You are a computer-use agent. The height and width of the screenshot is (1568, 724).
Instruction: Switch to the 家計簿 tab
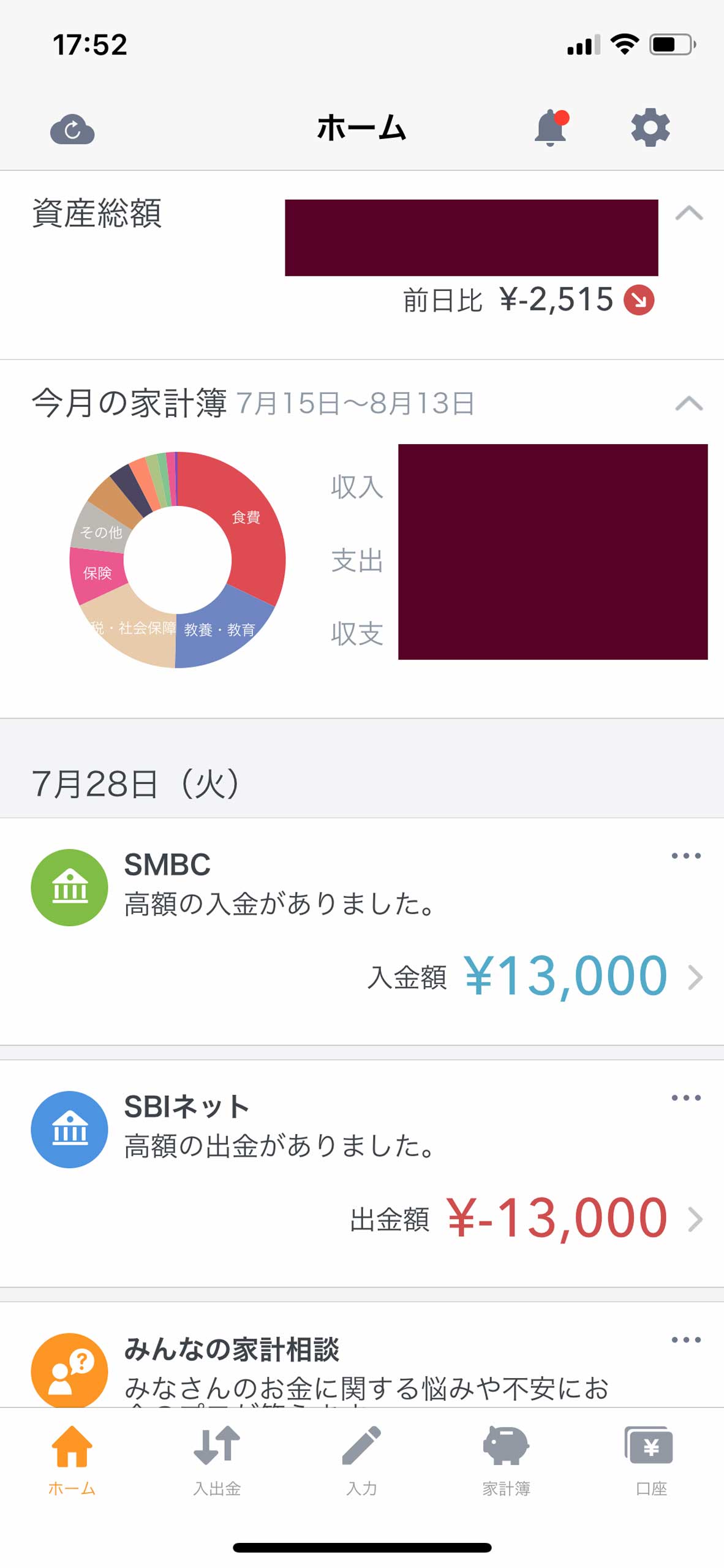pos(506,1460)
